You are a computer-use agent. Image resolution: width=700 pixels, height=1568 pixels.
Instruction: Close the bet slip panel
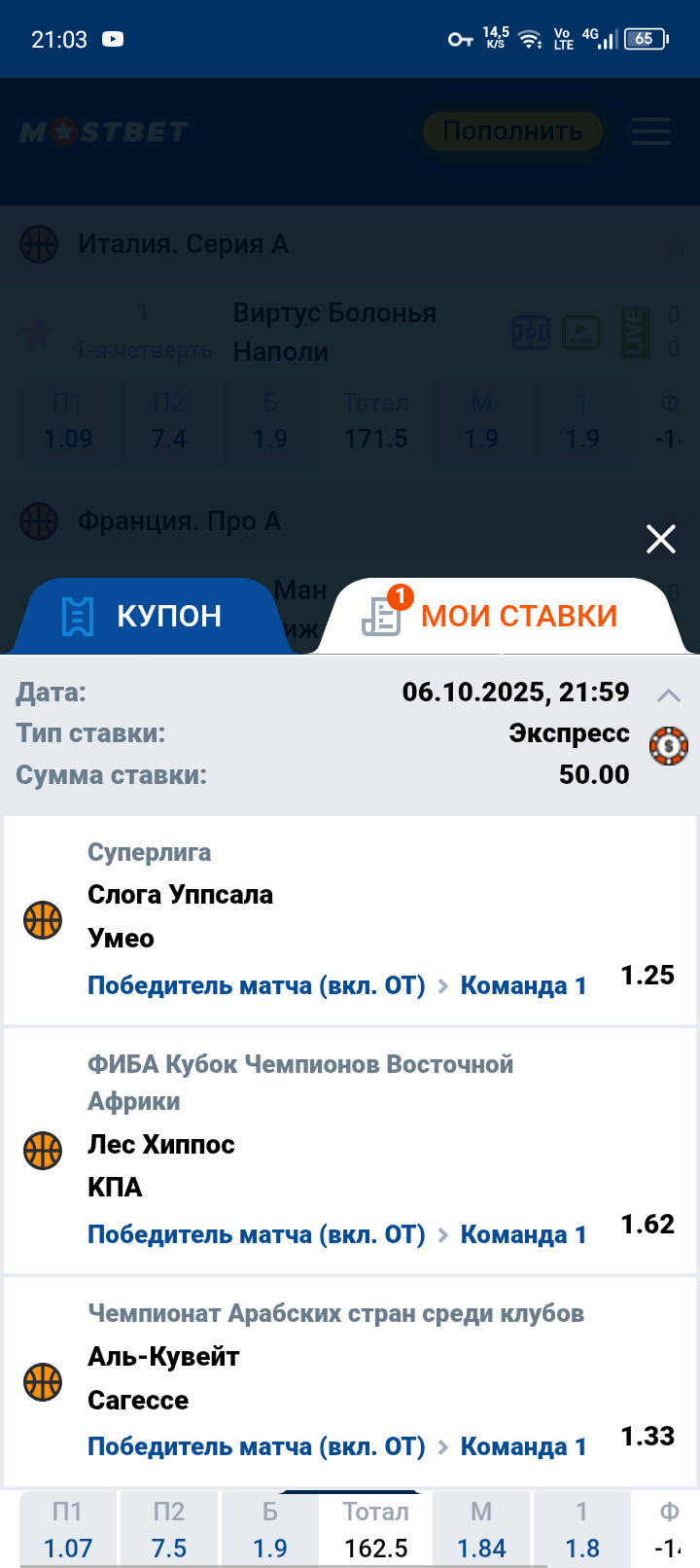[661, 539]
